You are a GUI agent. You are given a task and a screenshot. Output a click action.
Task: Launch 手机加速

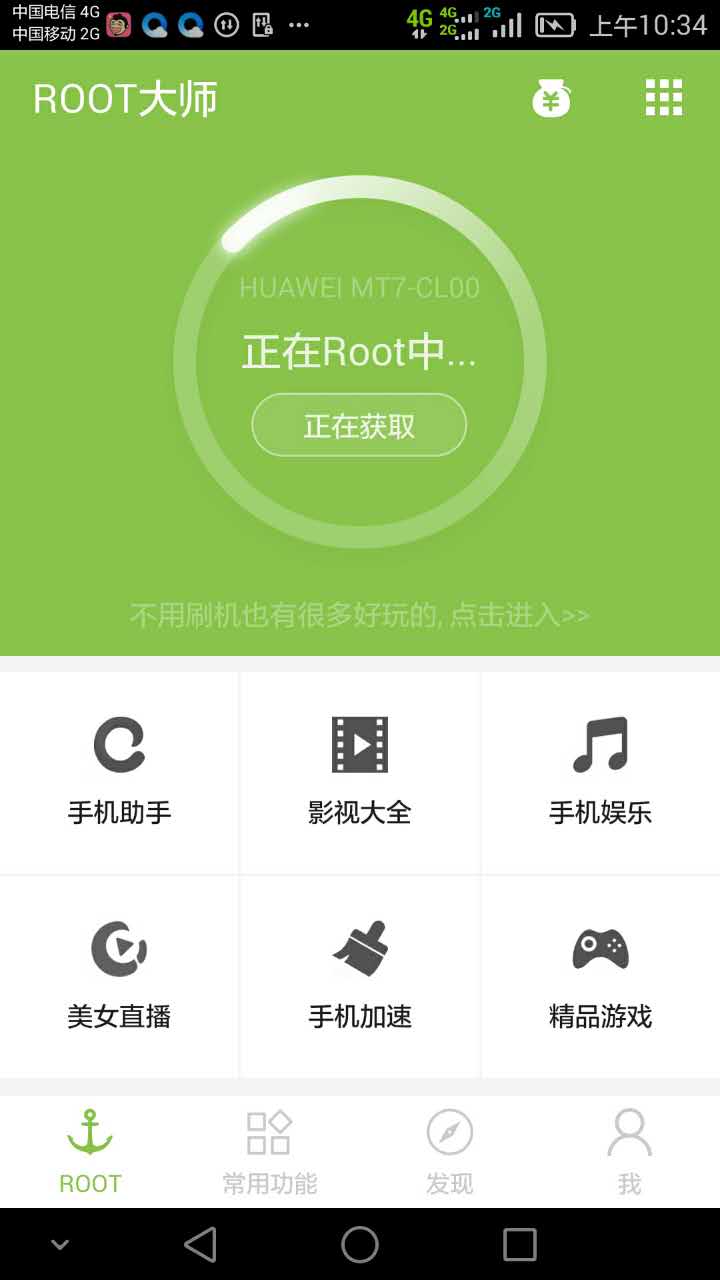point(360,977)
